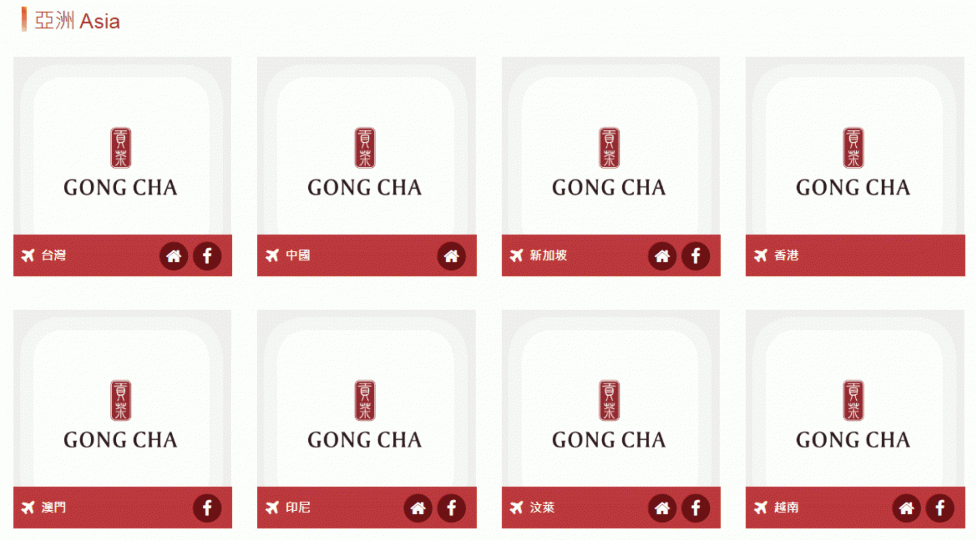Open the Facebook page for 新加坡
Screen dimensions: 976x540
(x=696, y=256)
